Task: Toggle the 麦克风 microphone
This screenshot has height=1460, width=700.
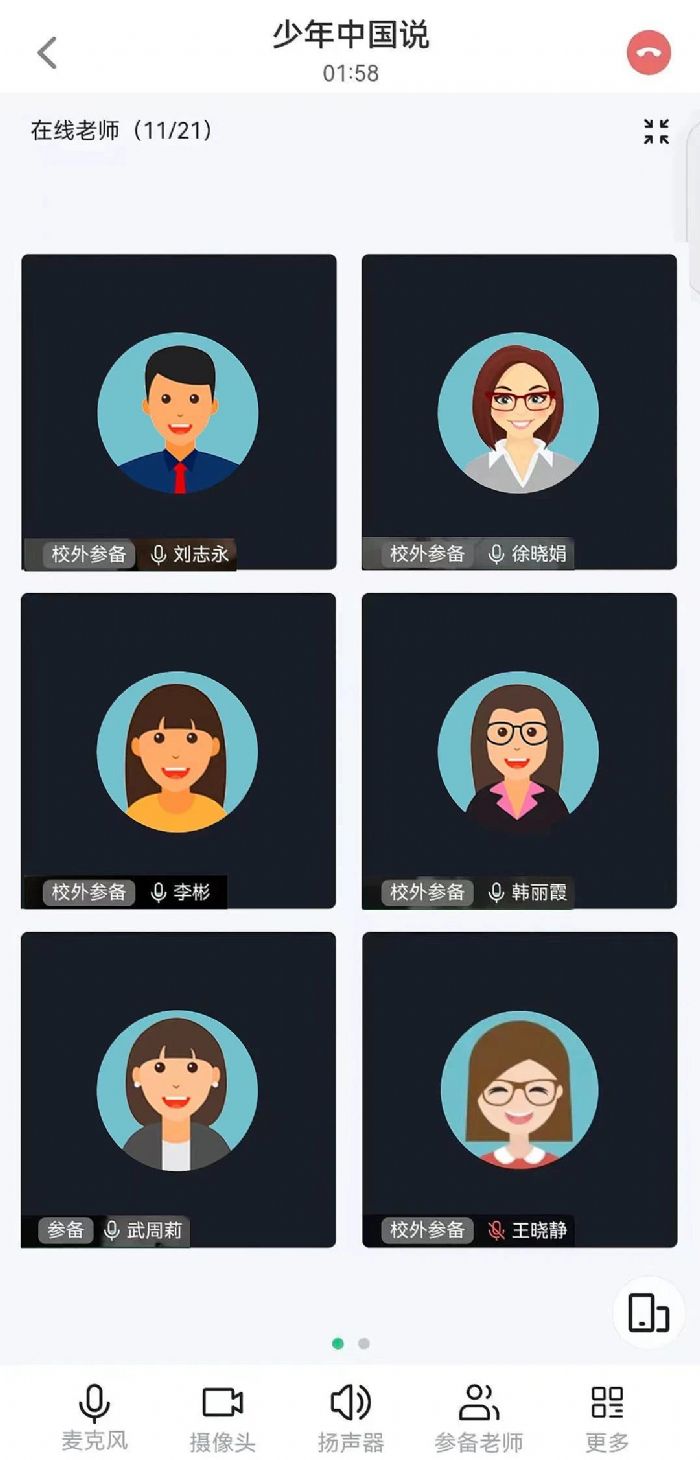Action: pos(95,1415)
